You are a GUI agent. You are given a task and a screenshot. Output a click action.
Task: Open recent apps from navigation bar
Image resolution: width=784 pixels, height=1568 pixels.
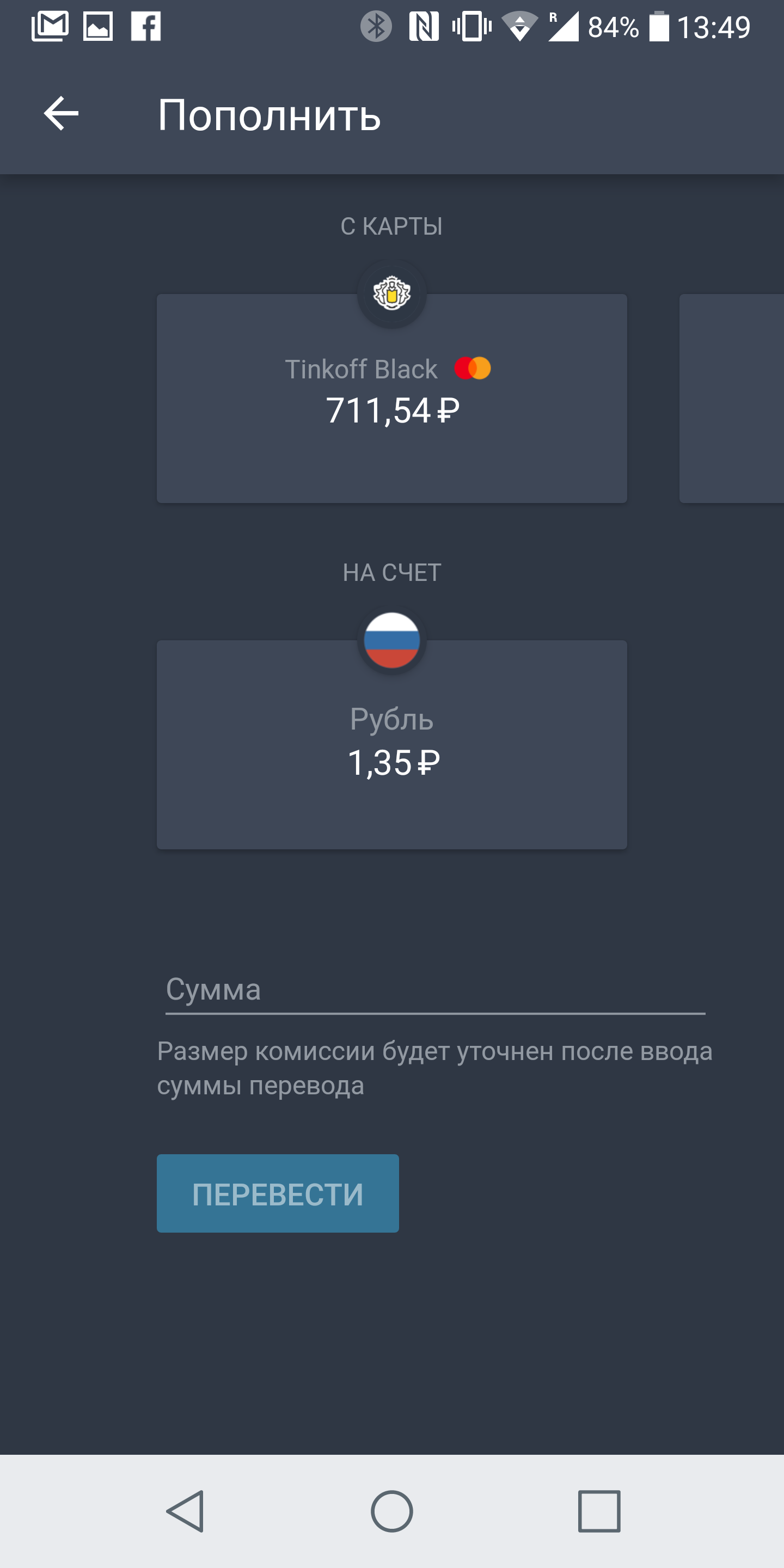[599, 1511]
